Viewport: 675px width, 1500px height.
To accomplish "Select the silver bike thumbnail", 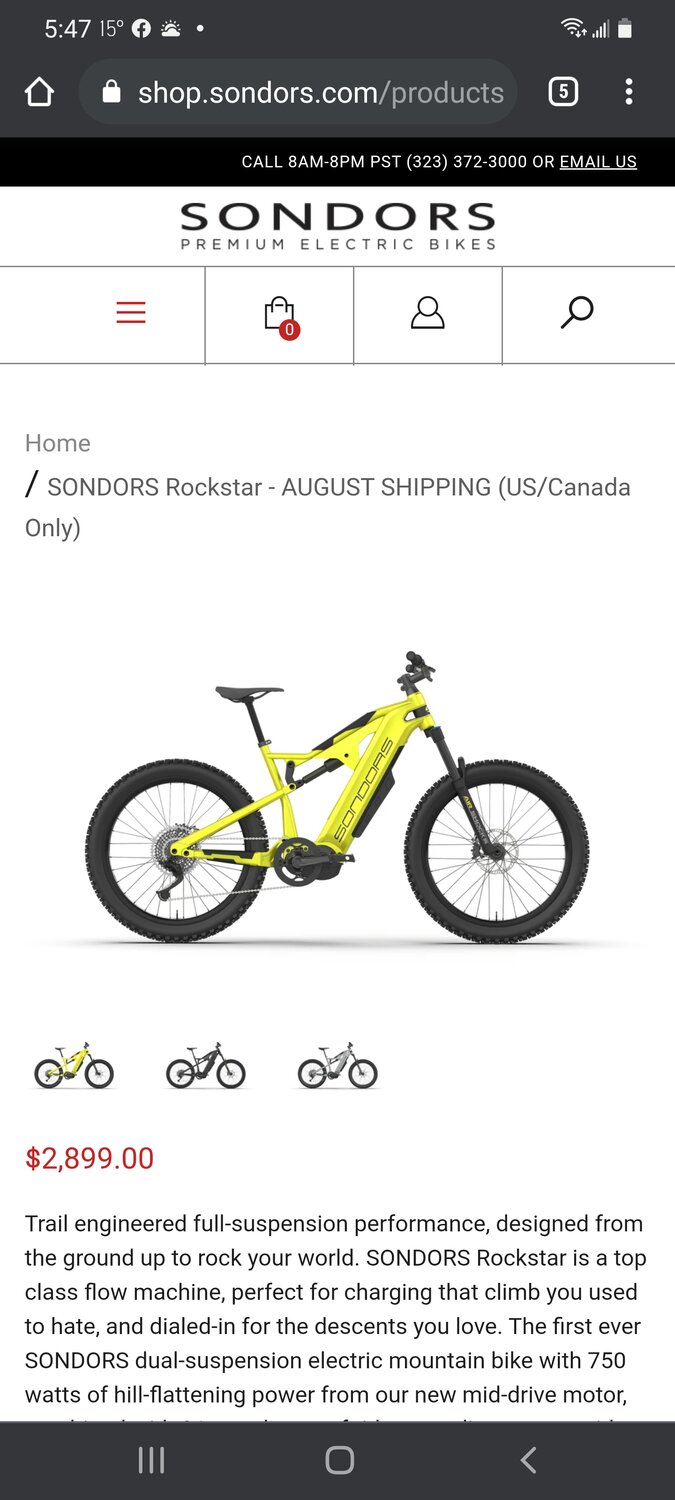I will point(337,1065).
